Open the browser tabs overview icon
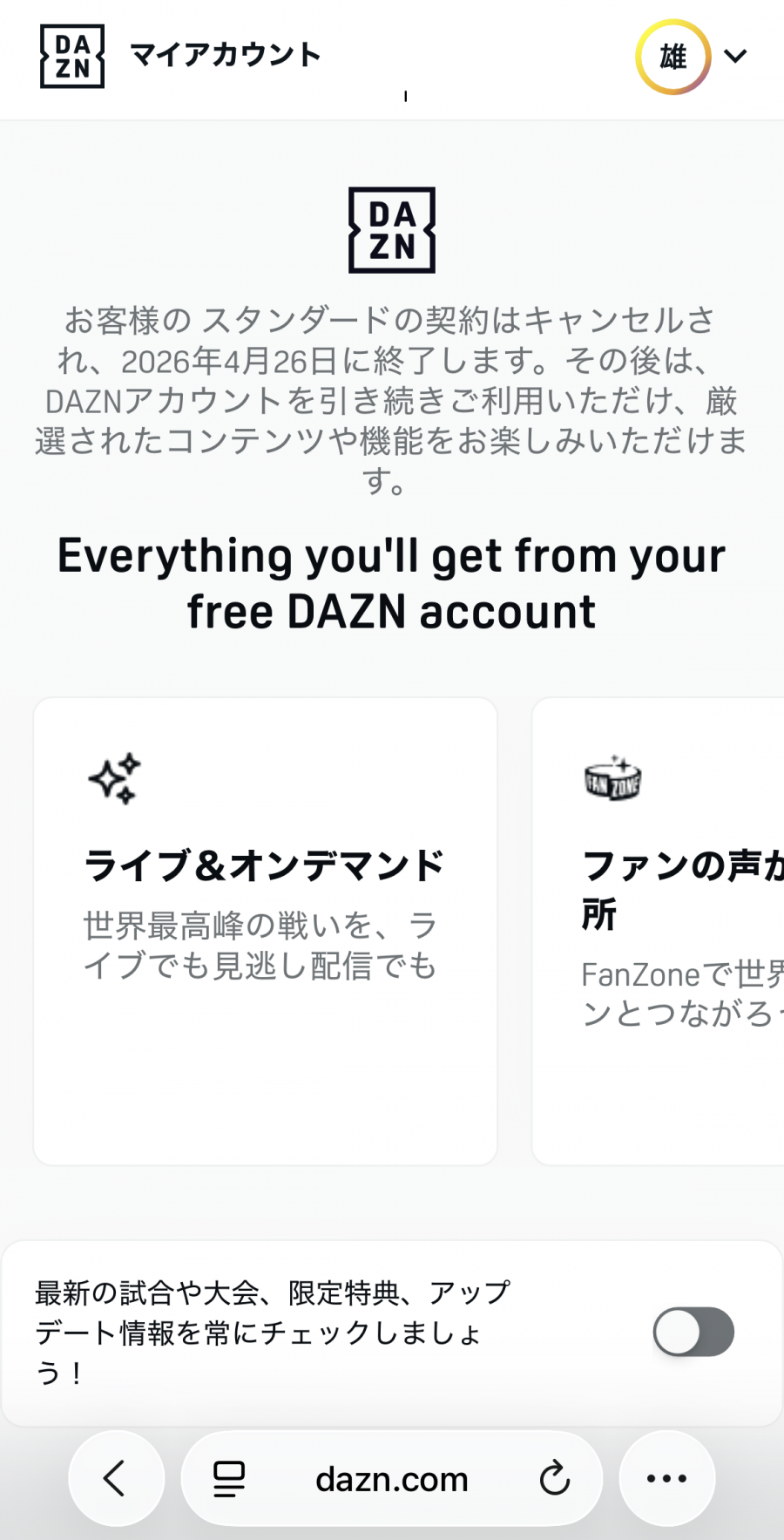Screen dimensions: 784x1540 coord(229,1479)
